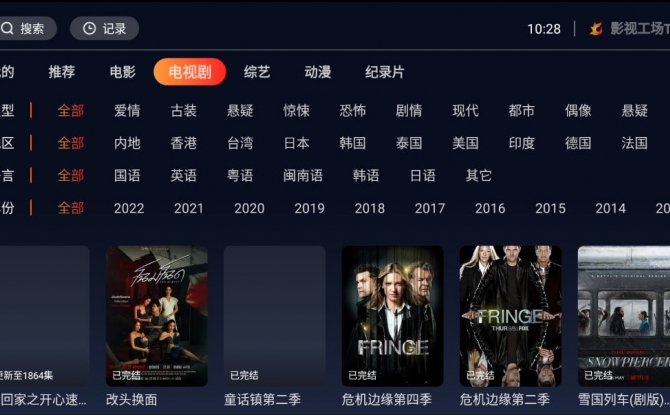Open the 记录 history button
This screenshot has height=415, width=670.
[104, 29]
